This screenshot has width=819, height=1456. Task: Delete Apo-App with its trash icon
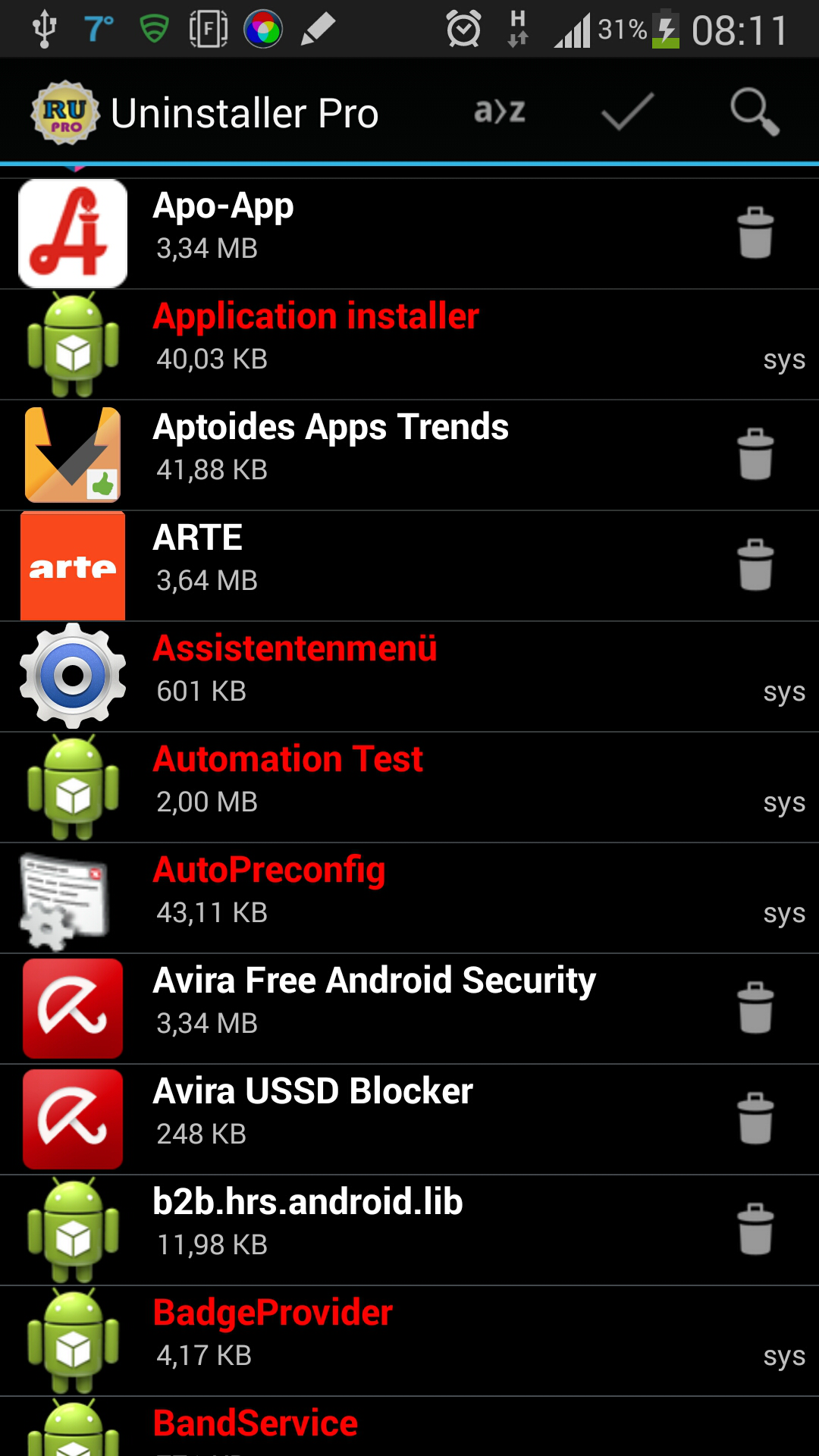(x=755, y=233)
